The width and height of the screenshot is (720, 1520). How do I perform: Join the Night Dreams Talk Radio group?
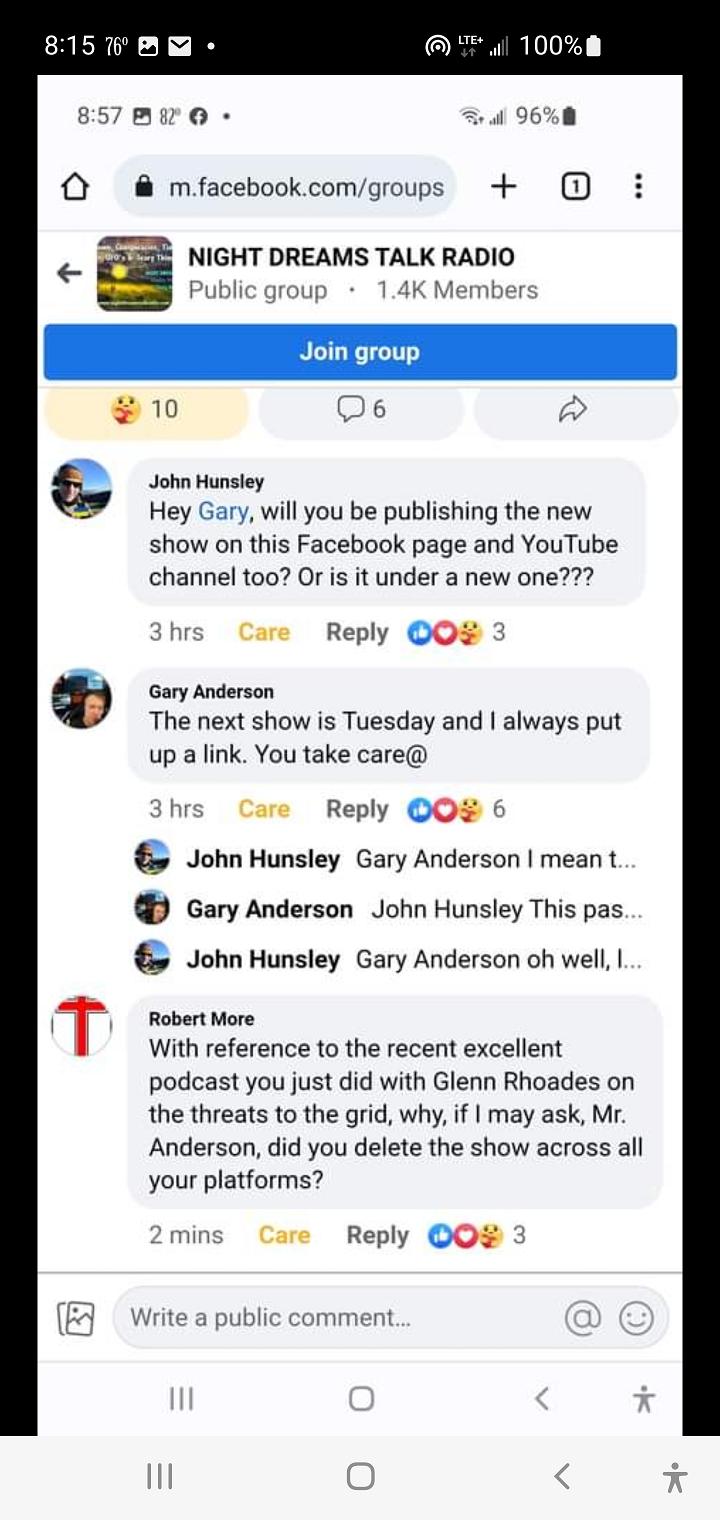360,352
